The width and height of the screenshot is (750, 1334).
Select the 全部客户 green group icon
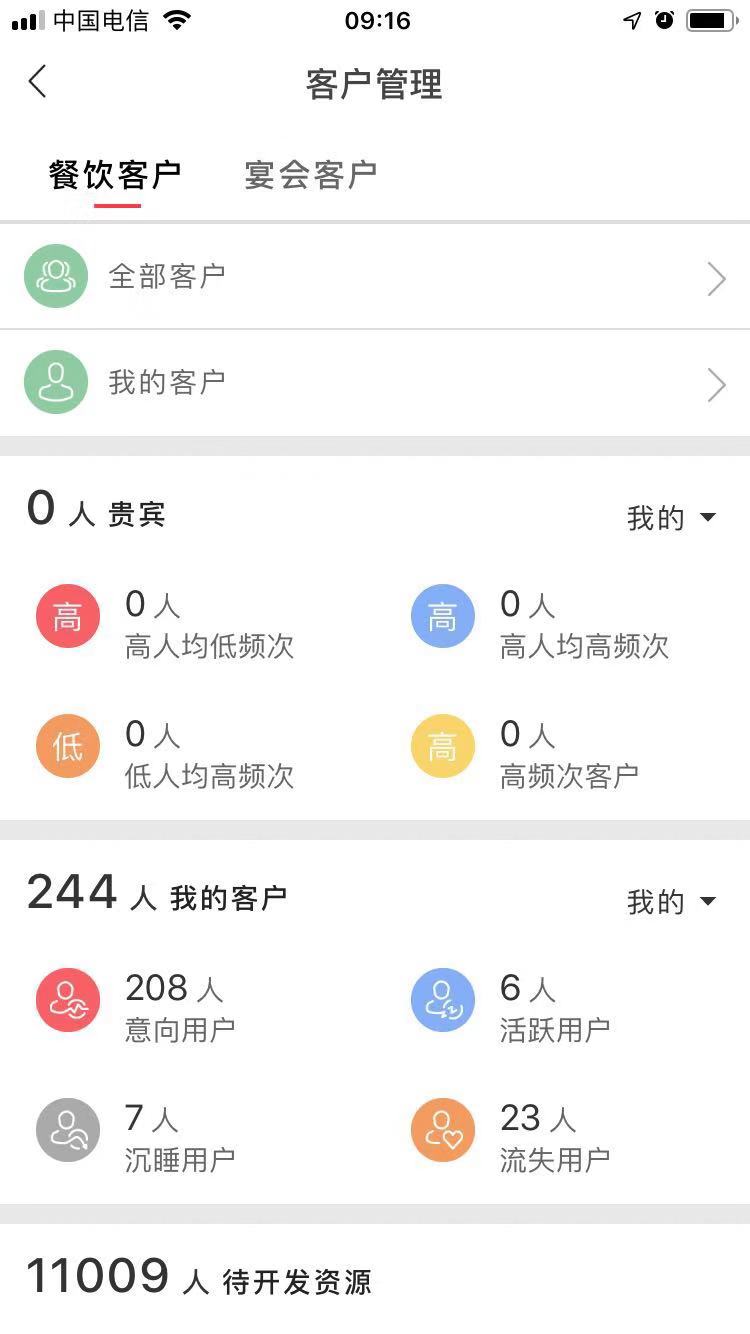[x=55, y=276]
